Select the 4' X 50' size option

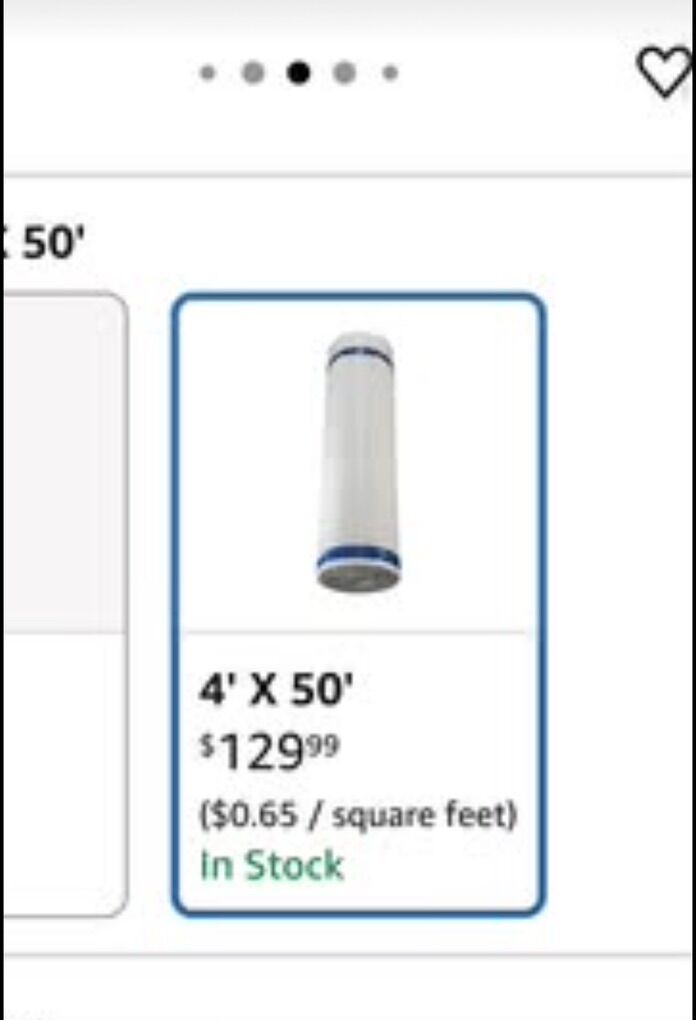[x=358, y=604]
